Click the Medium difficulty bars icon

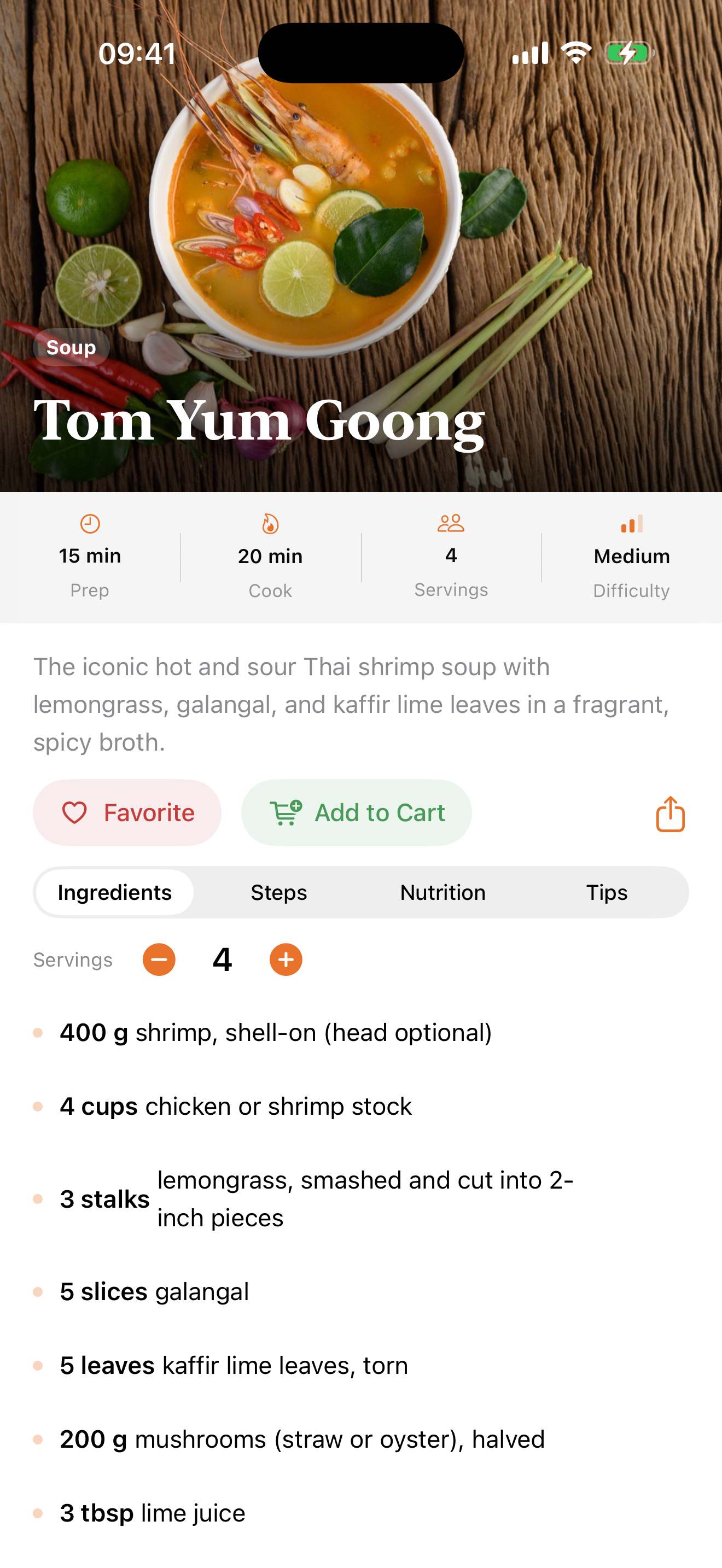click(x=632, y=523)
